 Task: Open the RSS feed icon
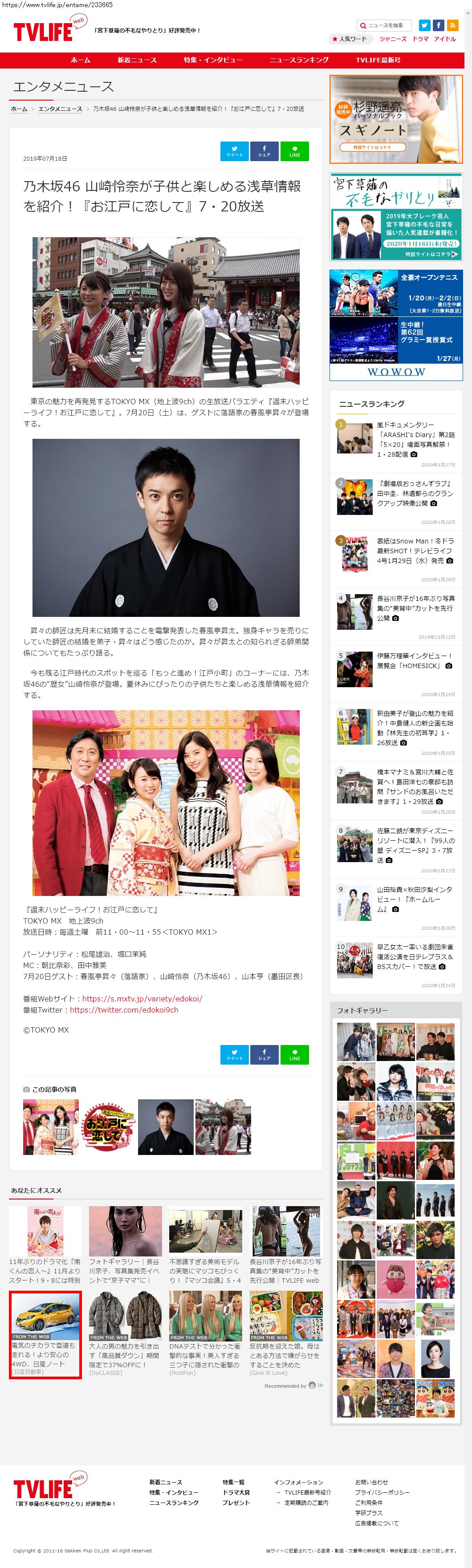[x=452, y=25]
